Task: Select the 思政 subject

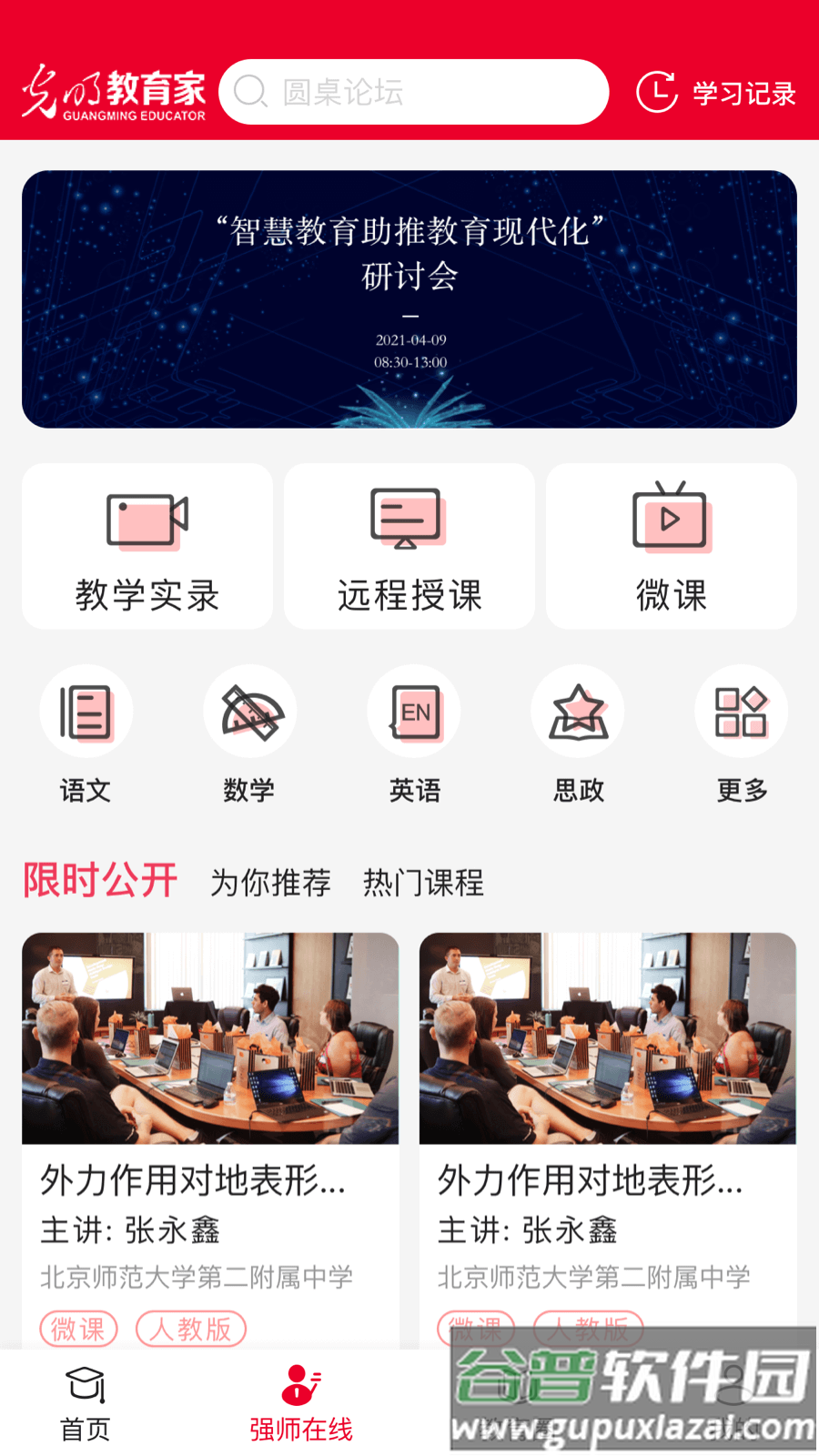Action: pos(578,733)
